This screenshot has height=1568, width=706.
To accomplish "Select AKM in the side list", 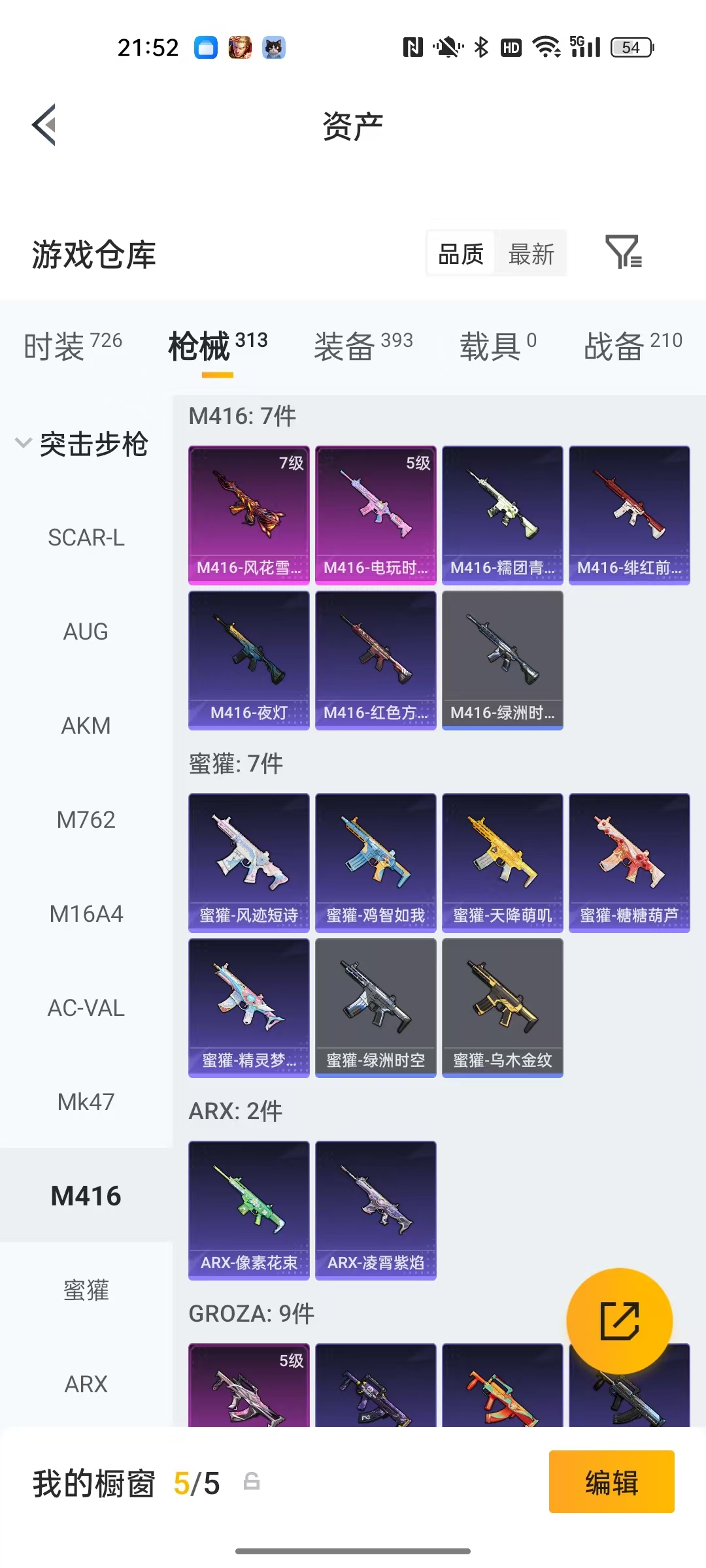I will pyautogui.click(x=86, y=726).
